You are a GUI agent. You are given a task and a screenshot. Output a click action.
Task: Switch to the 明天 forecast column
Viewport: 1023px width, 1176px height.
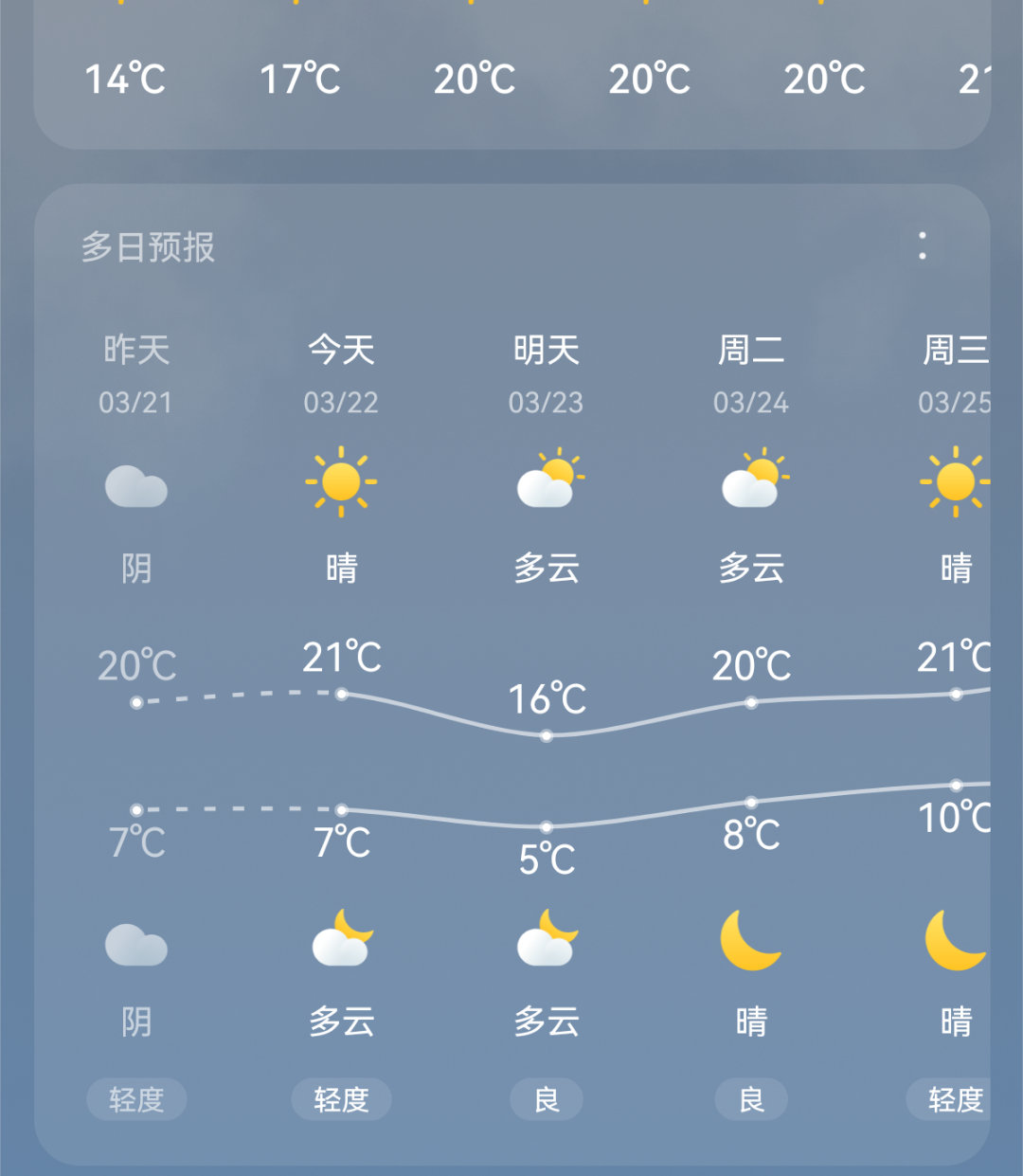coord(547,351)
